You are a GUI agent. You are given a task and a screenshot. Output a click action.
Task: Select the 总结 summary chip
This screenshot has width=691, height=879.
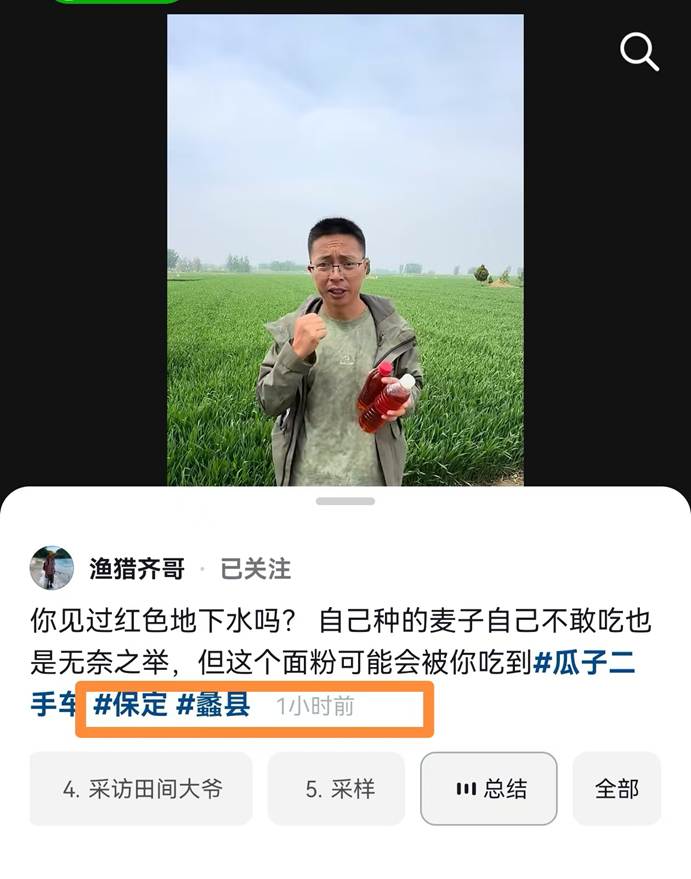click(x=488, y=789)
